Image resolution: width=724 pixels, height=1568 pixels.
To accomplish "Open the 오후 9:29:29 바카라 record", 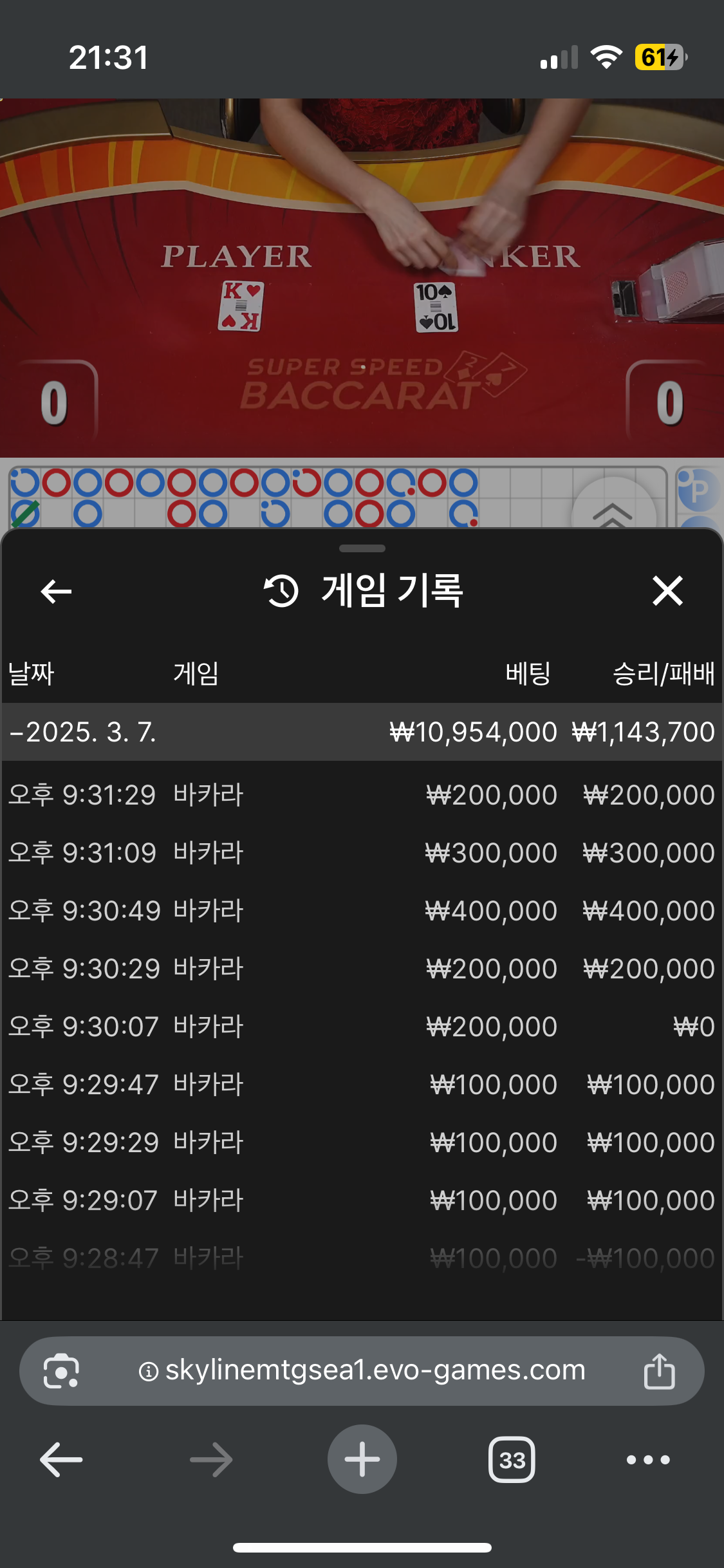I will (x=362, y=1143).
